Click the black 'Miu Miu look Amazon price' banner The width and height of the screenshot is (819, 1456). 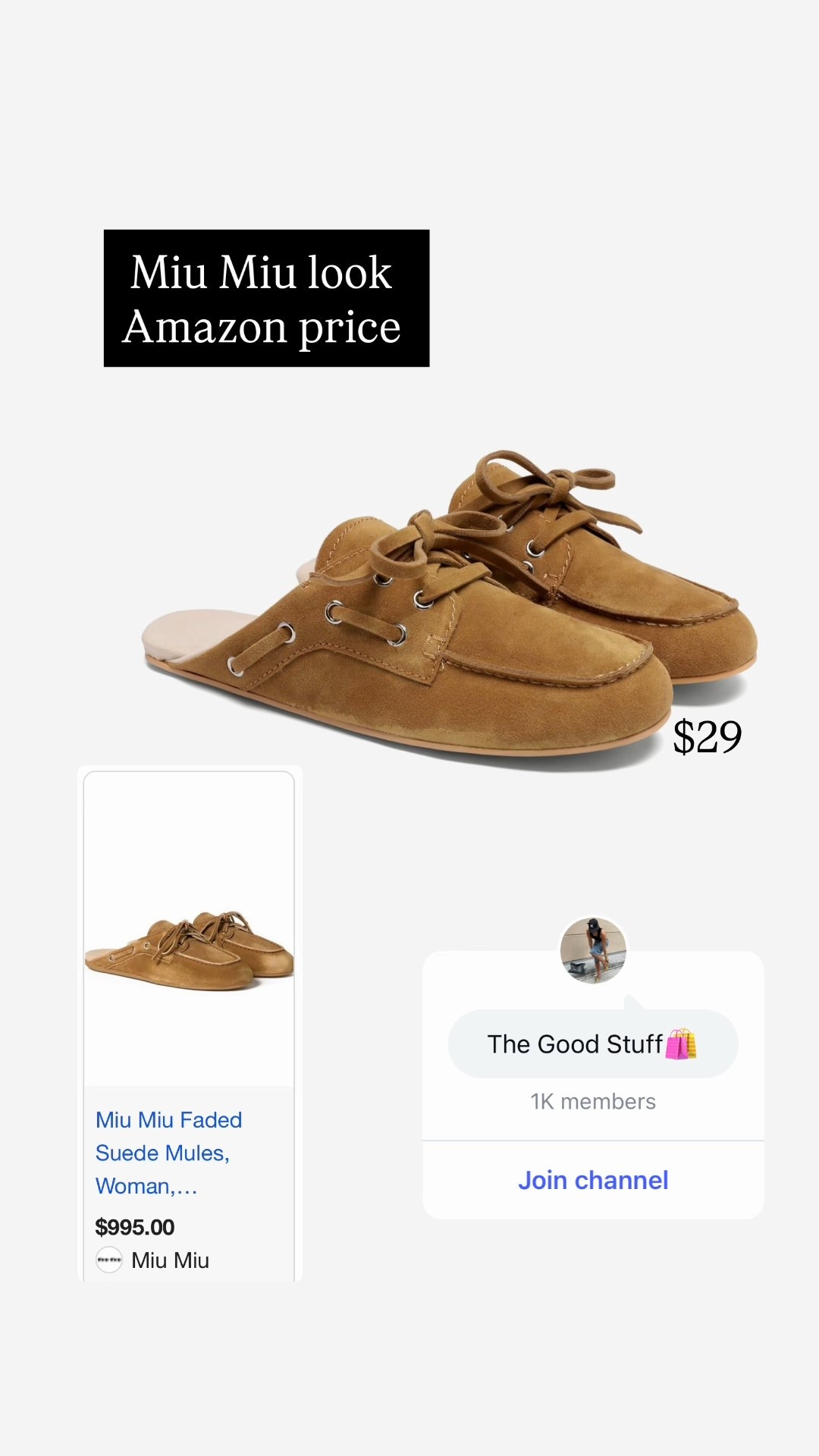(266, 297)
